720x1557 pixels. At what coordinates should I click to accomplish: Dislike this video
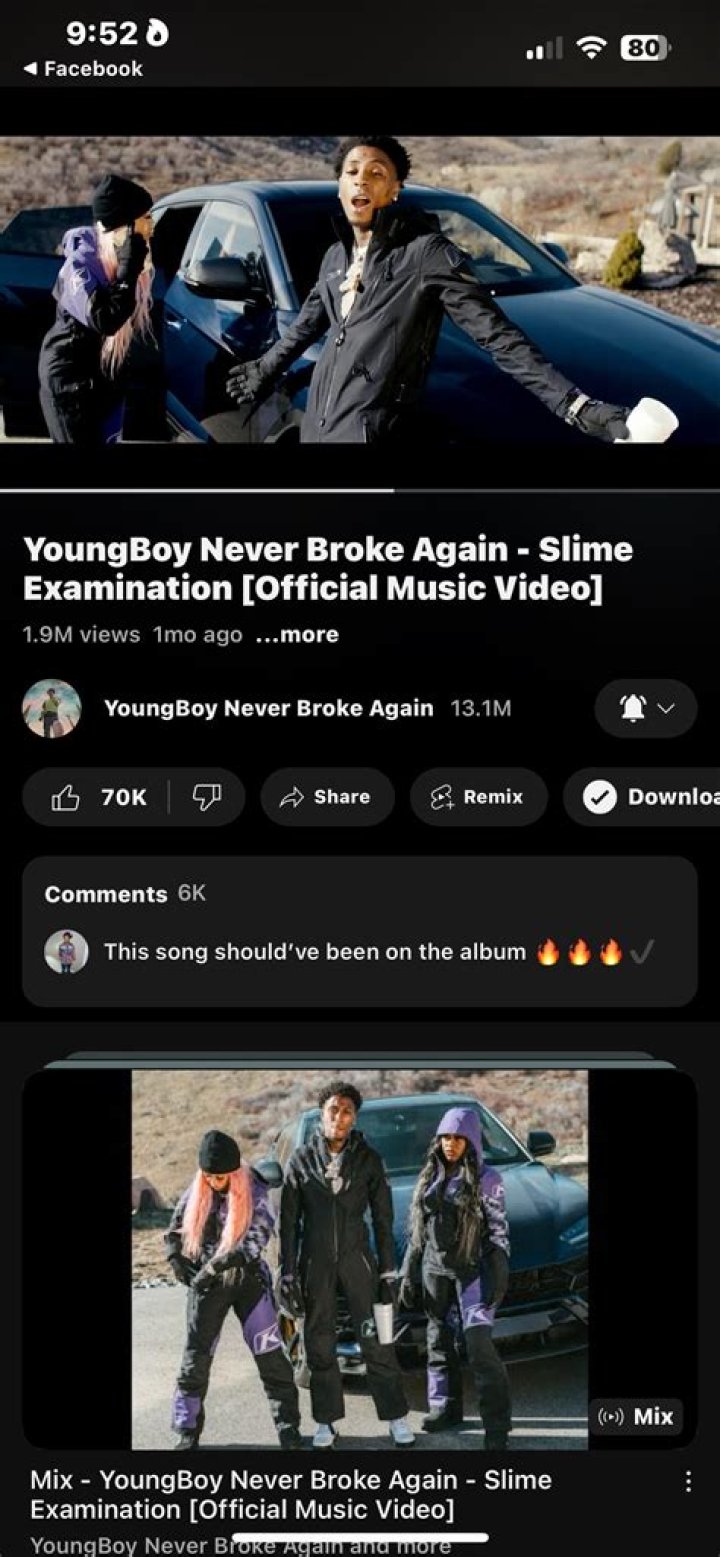(x=207, y=797)
